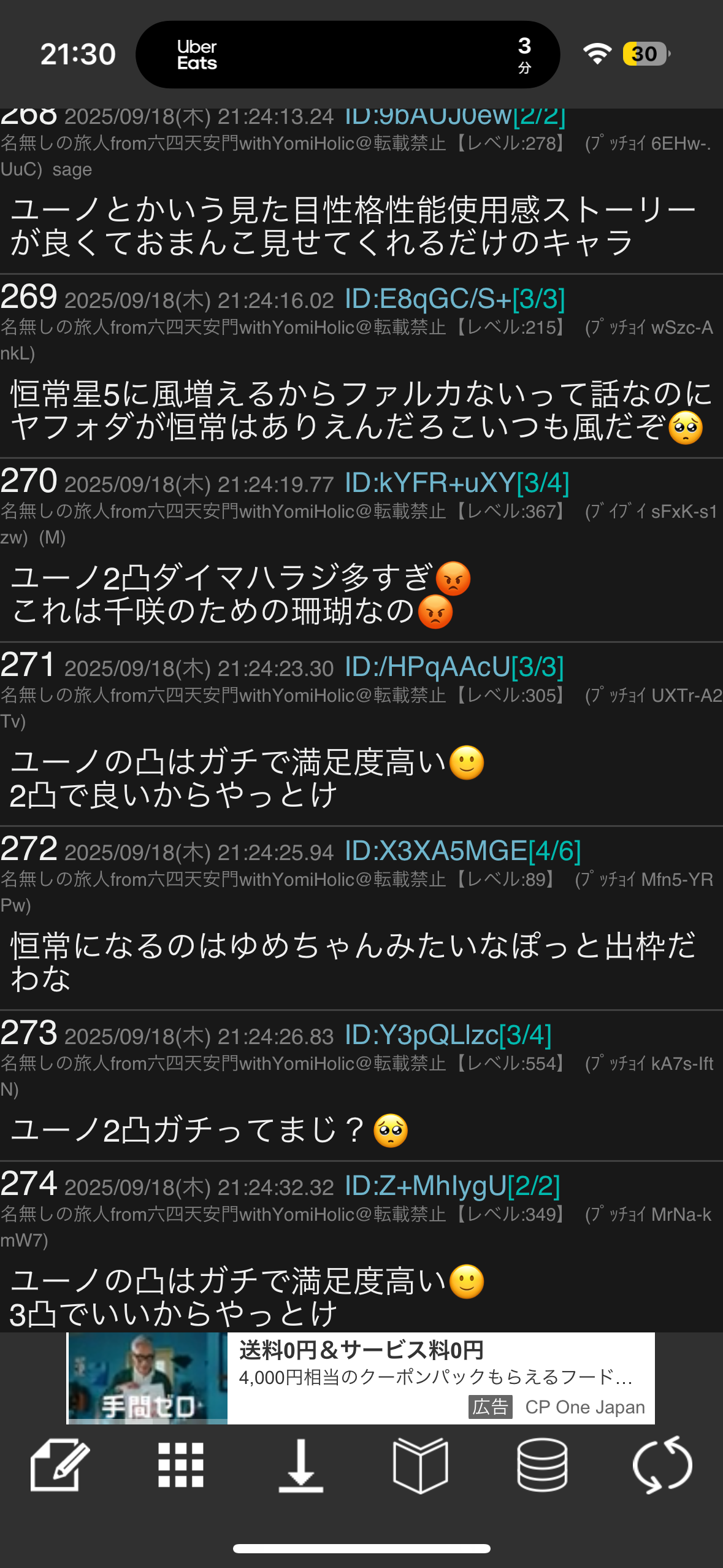Image resolution: width=723 pixels, height=1568 pixels.
Task: Open poster ID:E8qGC/S+[3/3] link
Action: 454,299
